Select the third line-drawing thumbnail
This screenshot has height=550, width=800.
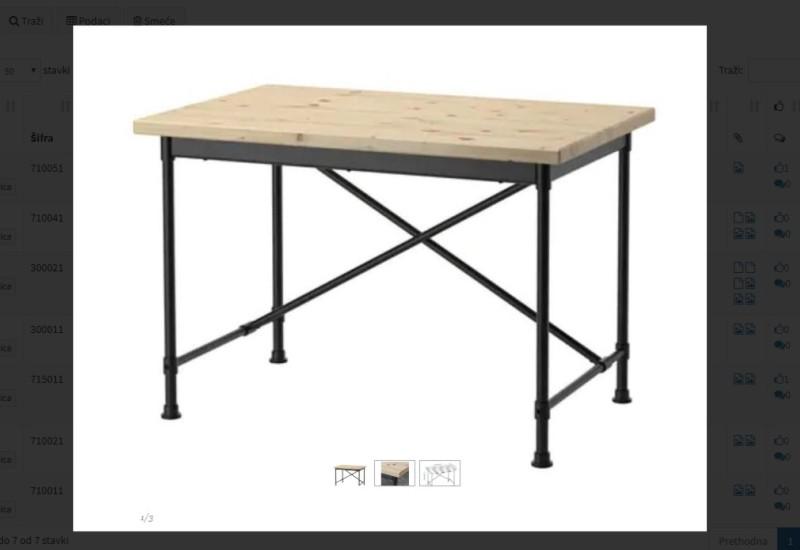tap(439, 473)
